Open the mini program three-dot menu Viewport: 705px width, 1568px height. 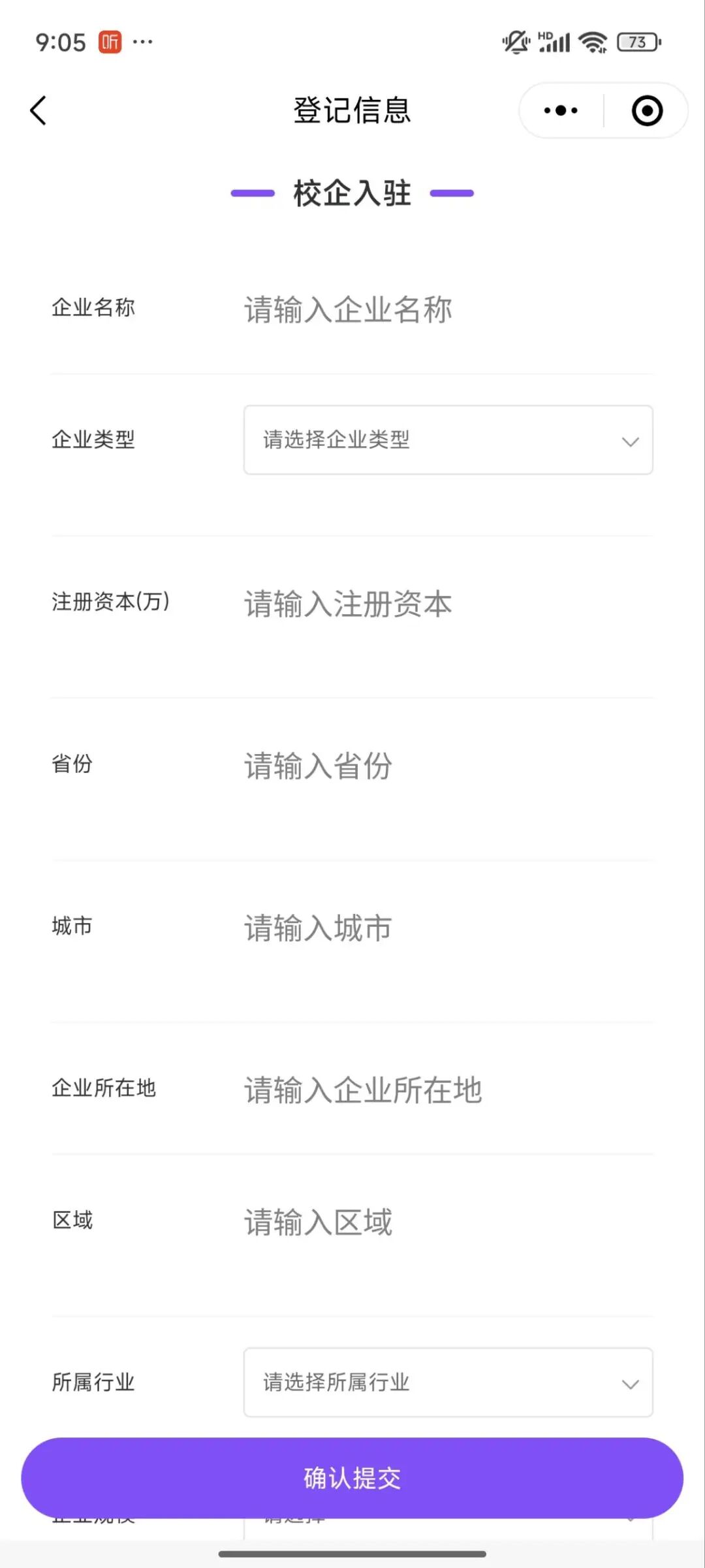(561, 110)
